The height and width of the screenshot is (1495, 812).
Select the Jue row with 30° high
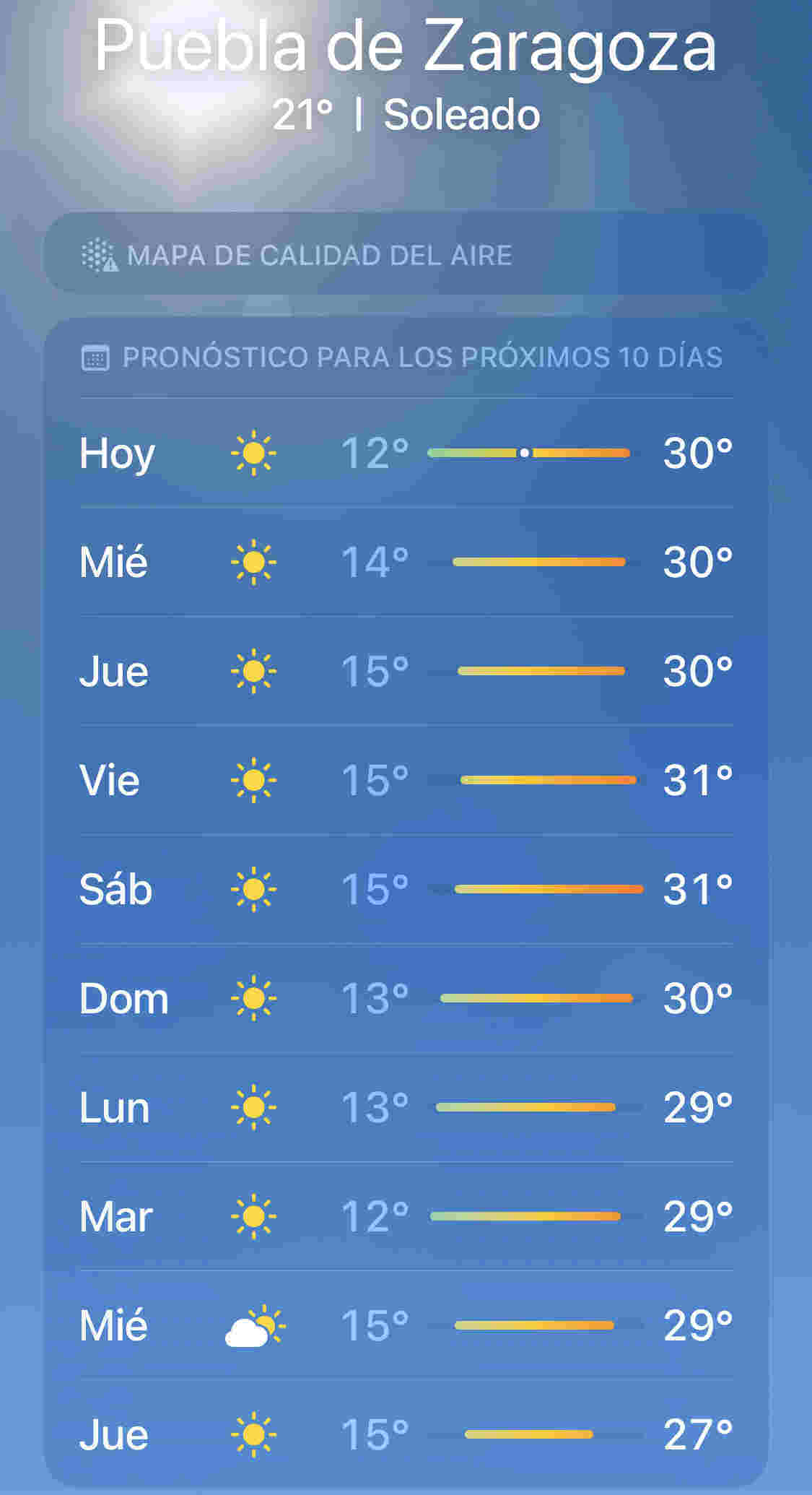click(406, 671)
